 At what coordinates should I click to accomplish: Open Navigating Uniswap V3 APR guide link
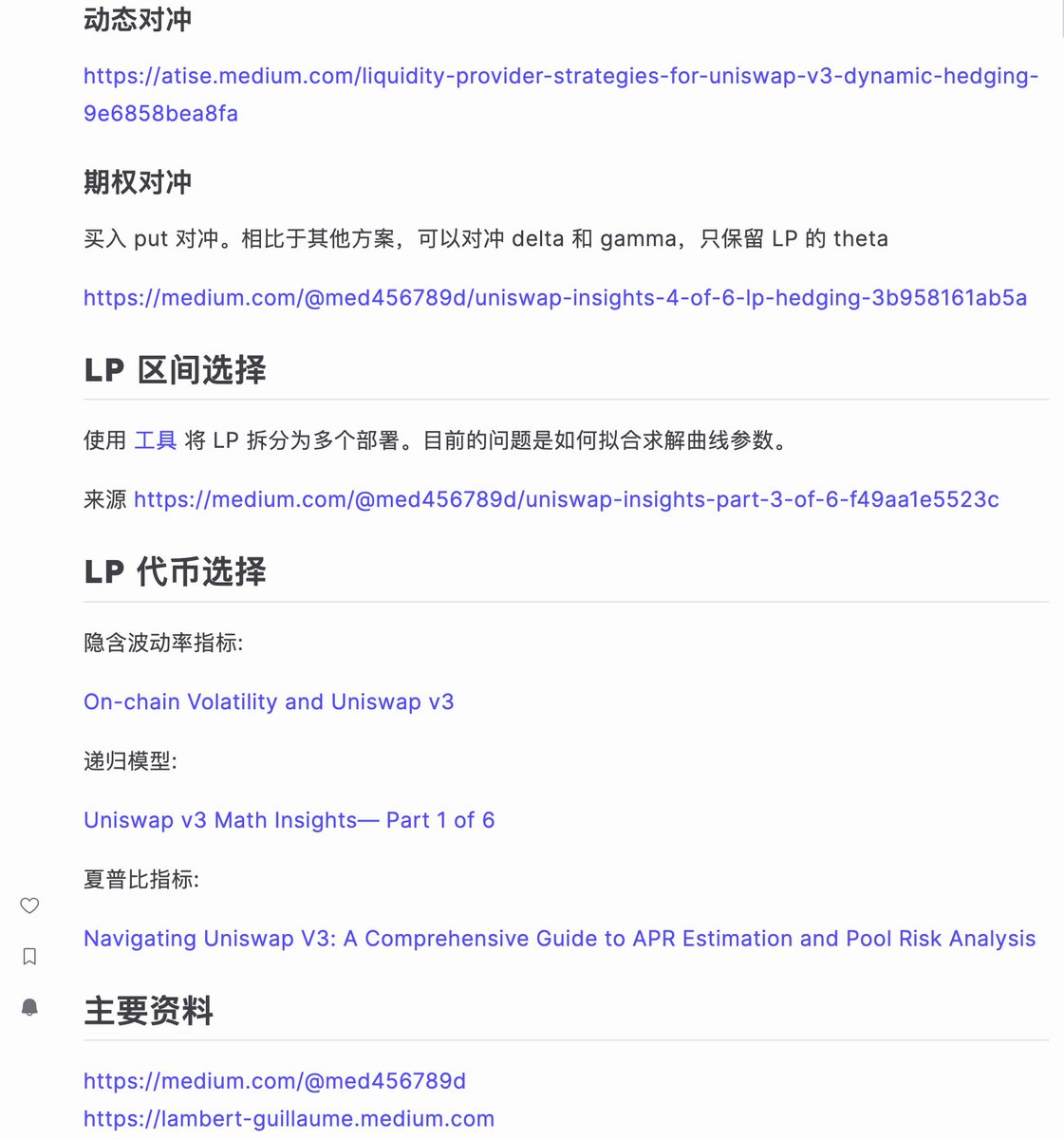point(559,939)
